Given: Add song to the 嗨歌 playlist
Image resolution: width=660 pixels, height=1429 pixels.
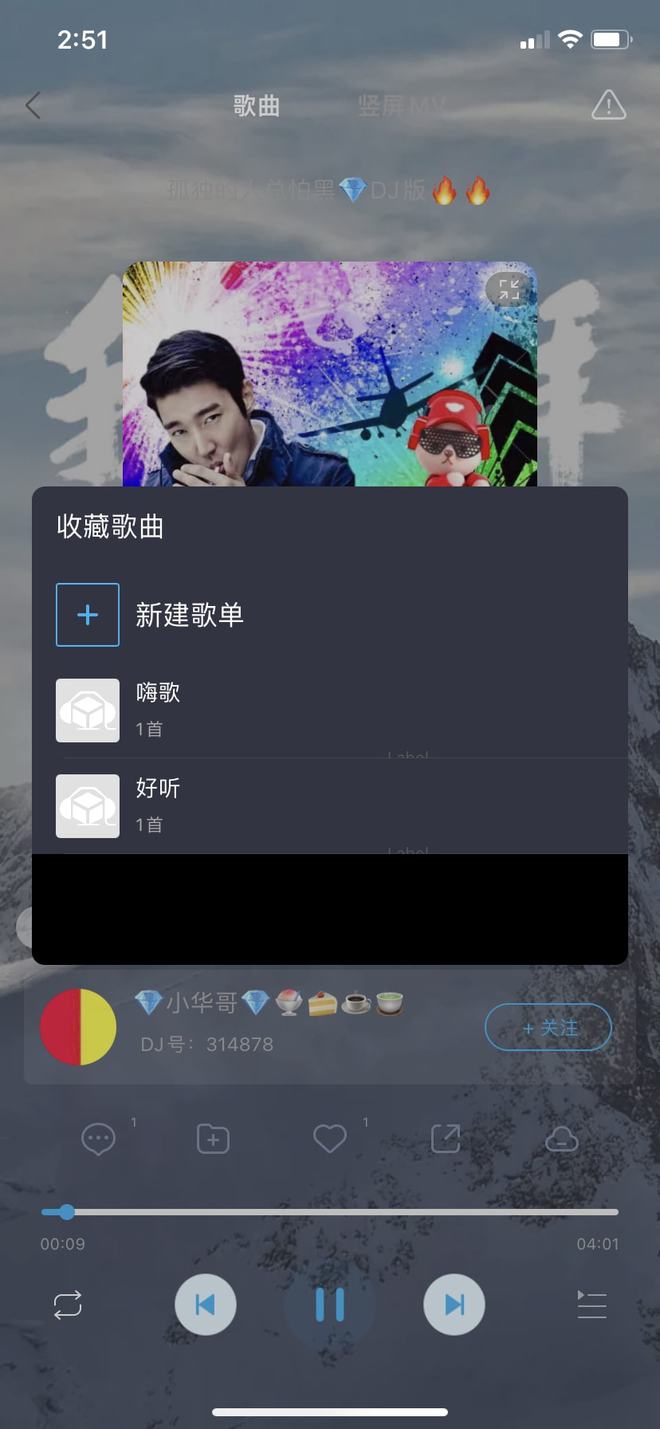Looking at the screenshot, I should tap(330, 710).
